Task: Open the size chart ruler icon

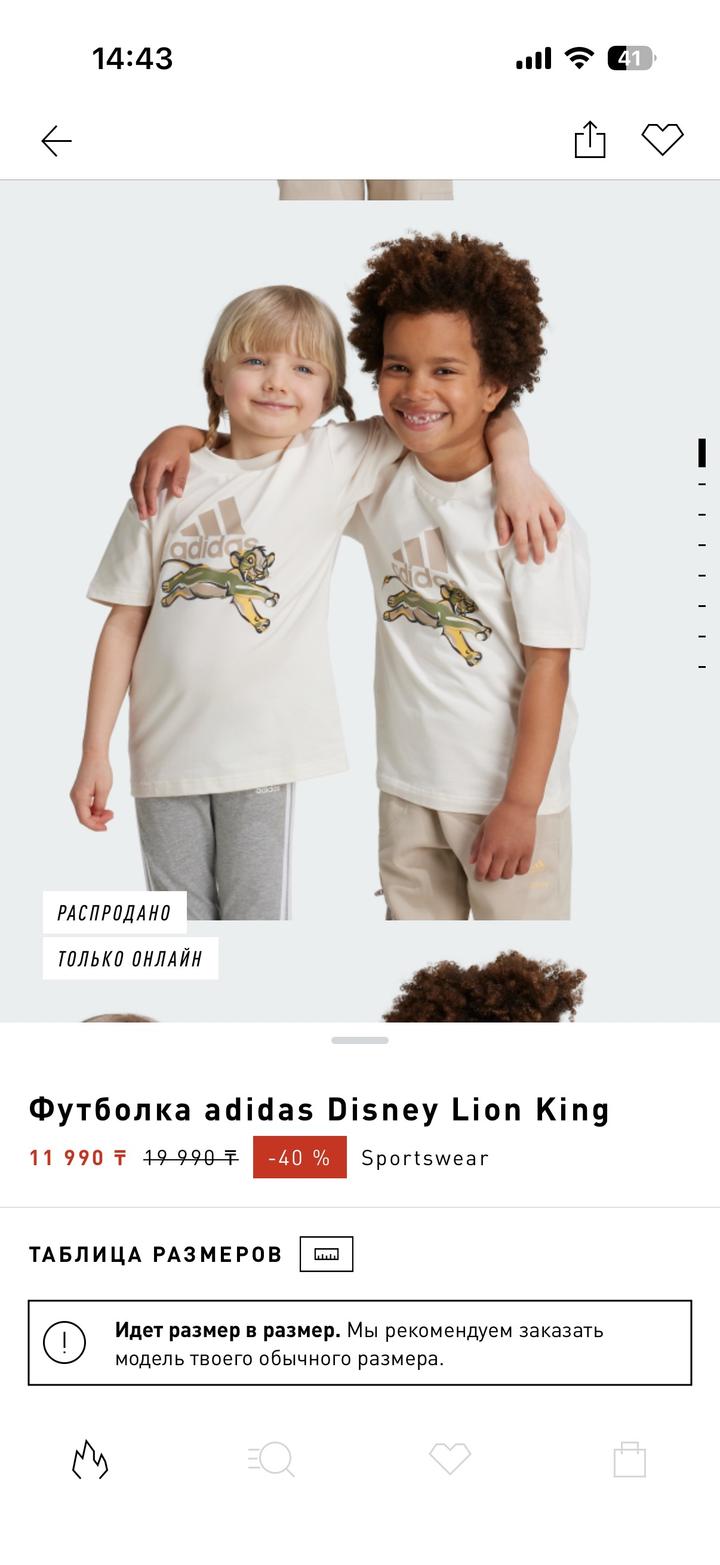Action: pos(326,1254)
